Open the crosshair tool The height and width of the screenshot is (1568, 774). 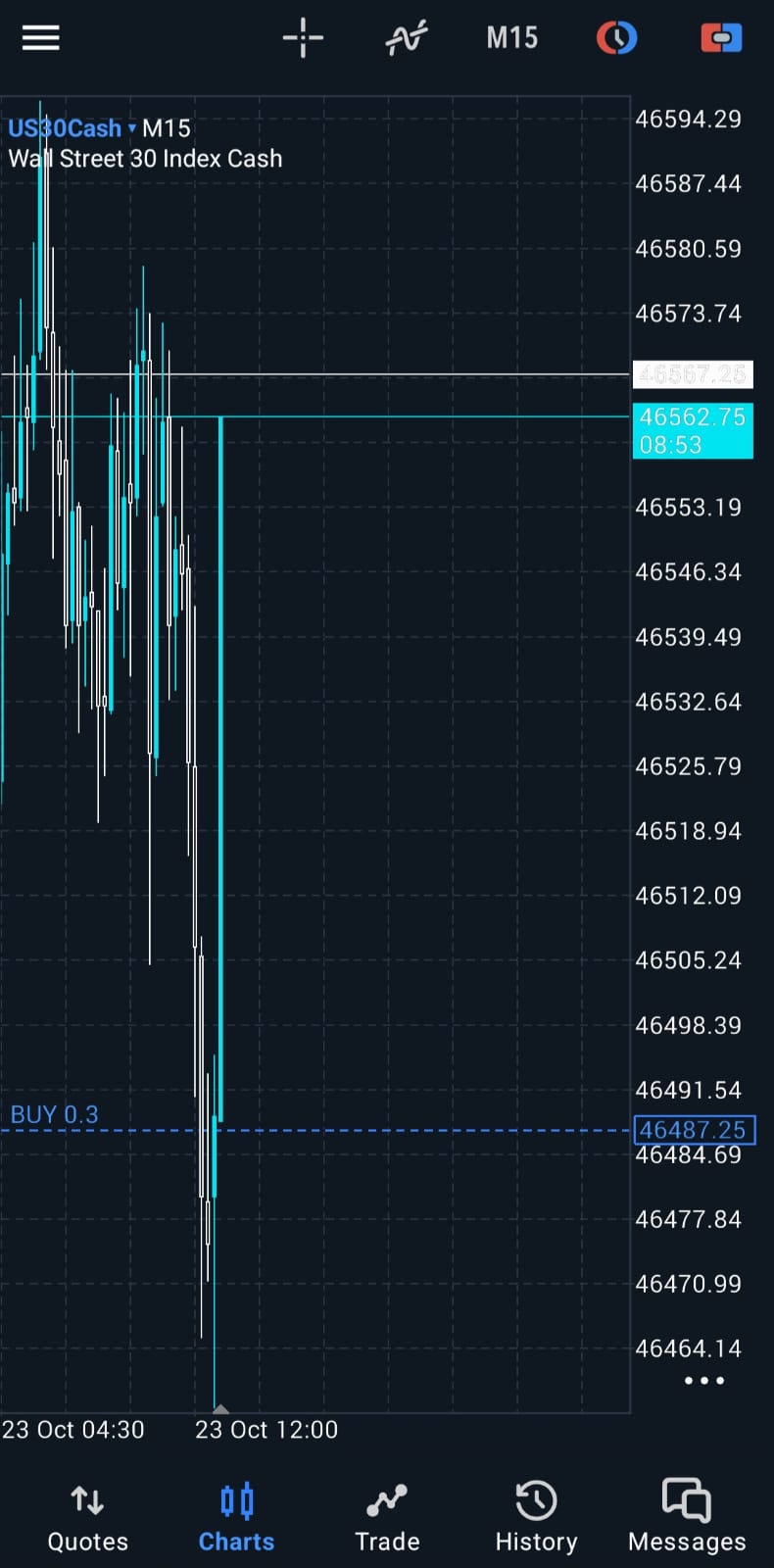click(303, 37)
